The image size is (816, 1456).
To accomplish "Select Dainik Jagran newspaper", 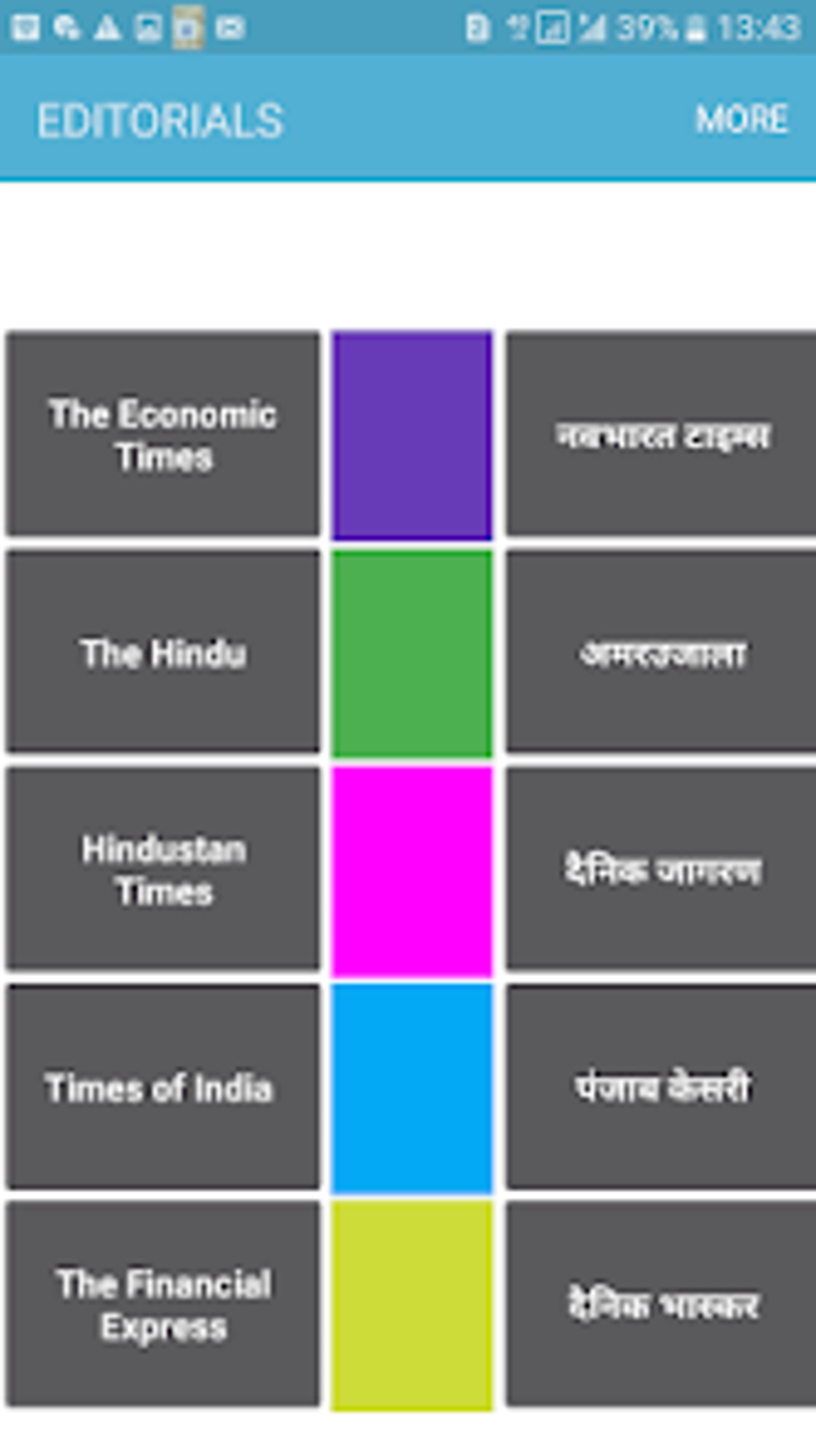I will (660, 869).
